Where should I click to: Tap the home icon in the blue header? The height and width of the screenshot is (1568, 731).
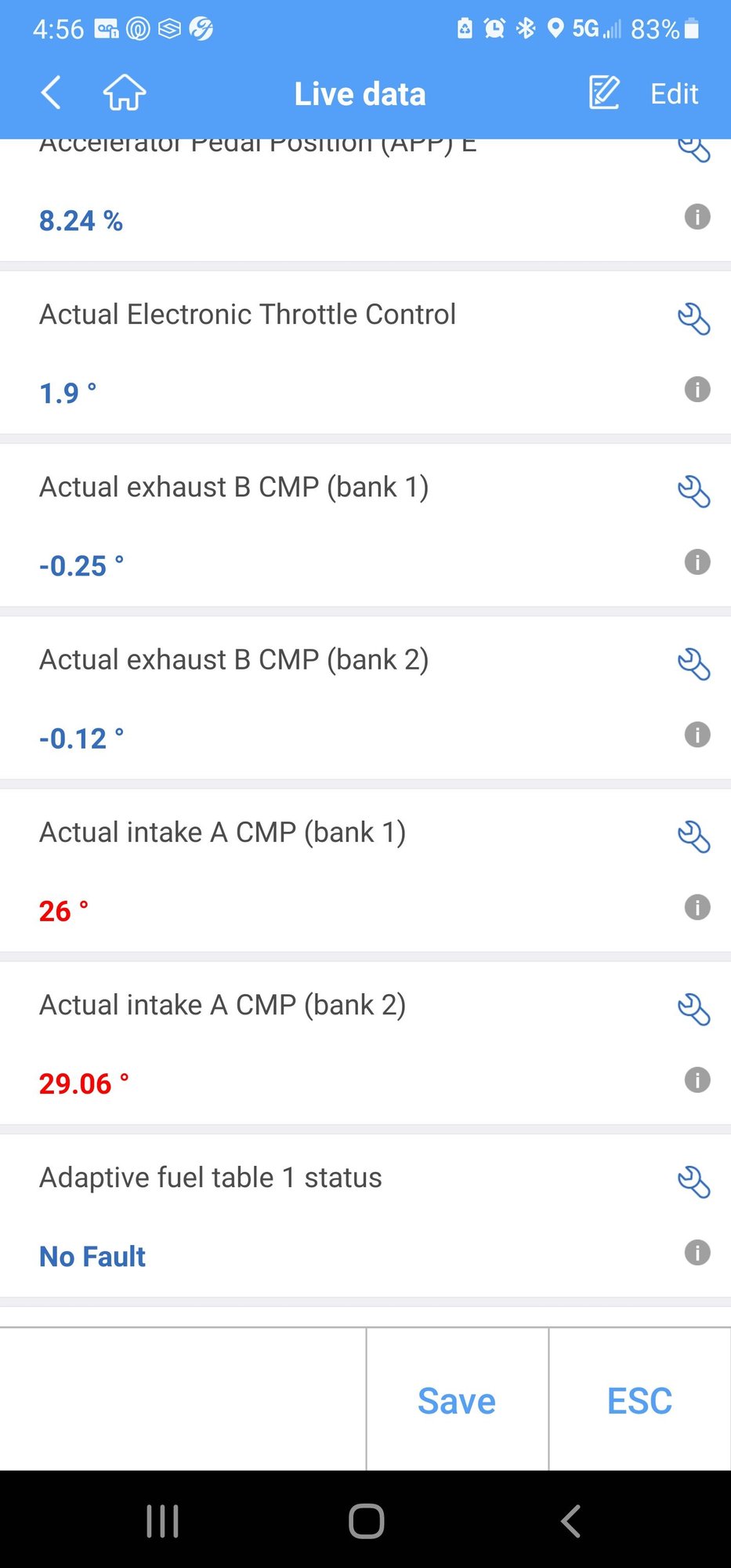click(123, 93)
